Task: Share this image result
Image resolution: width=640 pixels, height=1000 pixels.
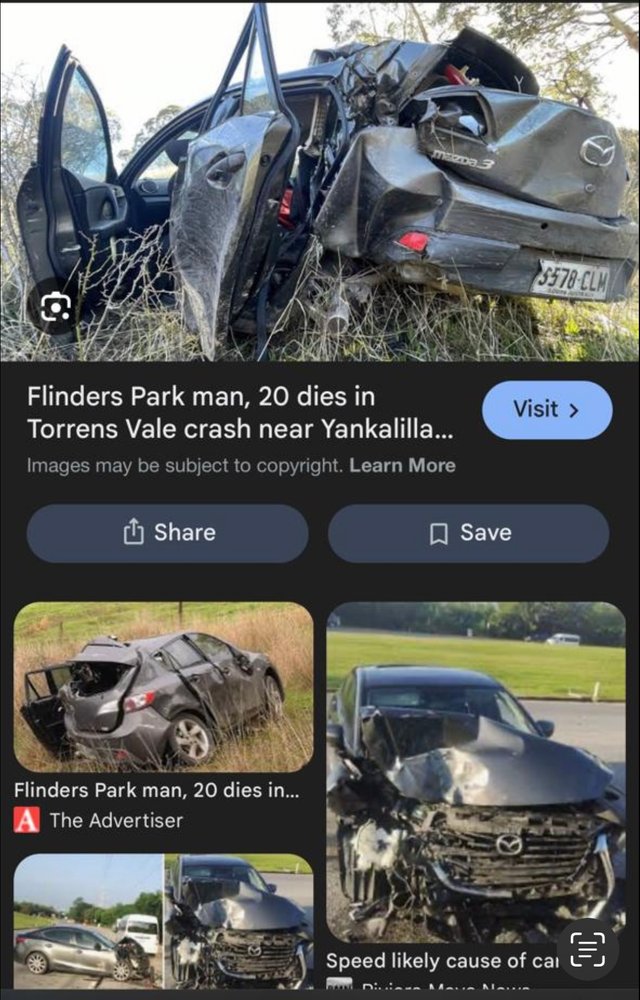Action: 167,533
